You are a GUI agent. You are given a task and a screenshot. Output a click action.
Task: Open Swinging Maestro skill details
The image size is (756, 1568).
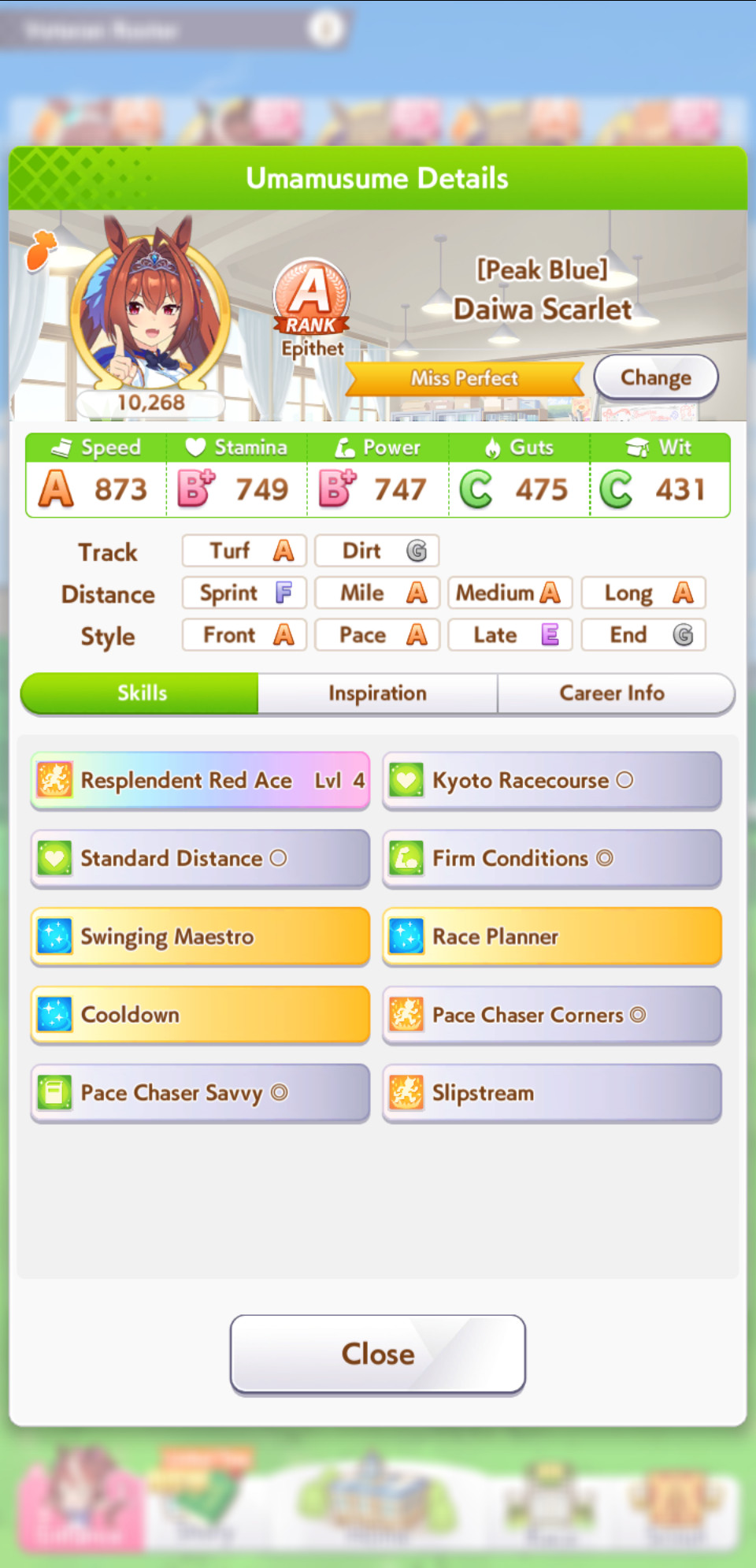pyautogui.click(x=200, y=936)
